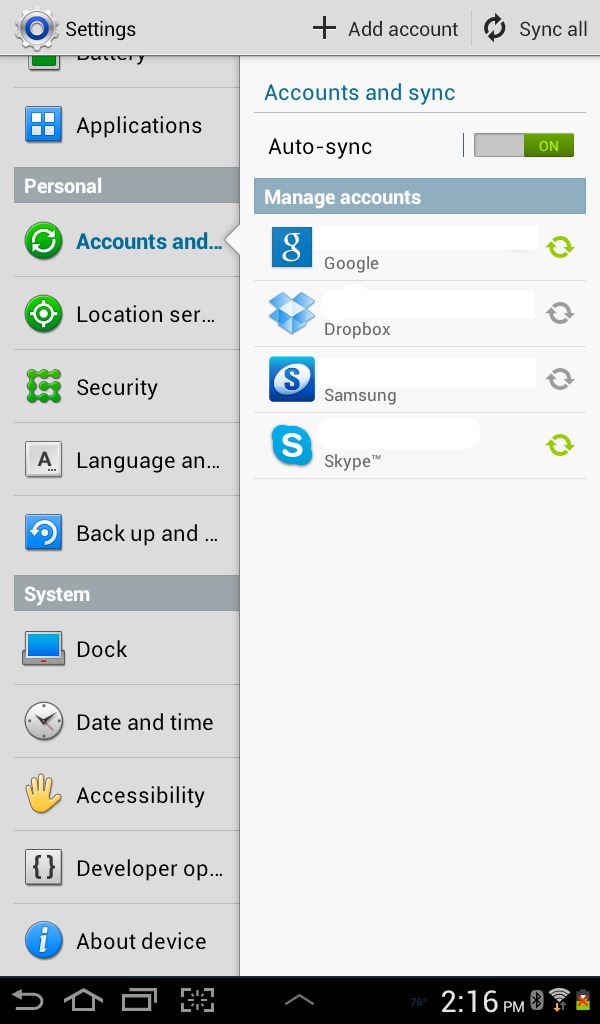The width and height of the screenshot is (600, 1024).
Task: Open Accessibility options
Action: pyautogui.click(x=127, y=795)
